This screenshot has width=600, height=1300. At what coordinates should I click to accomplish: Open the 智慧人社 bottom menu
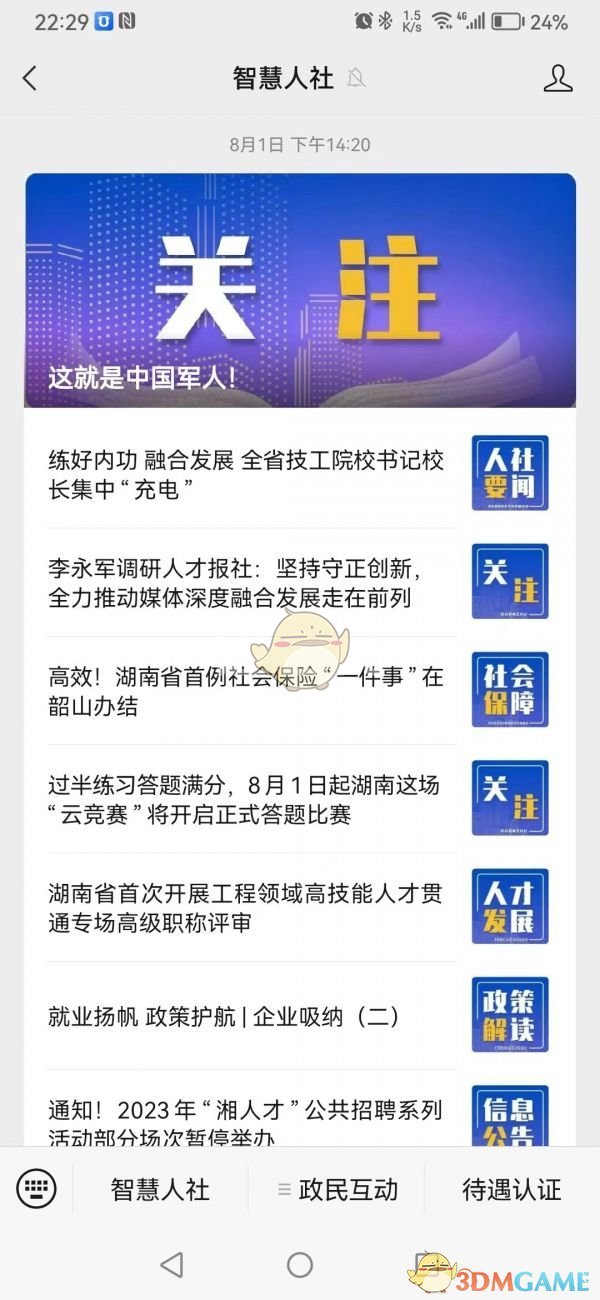[x=160, y=1189]
